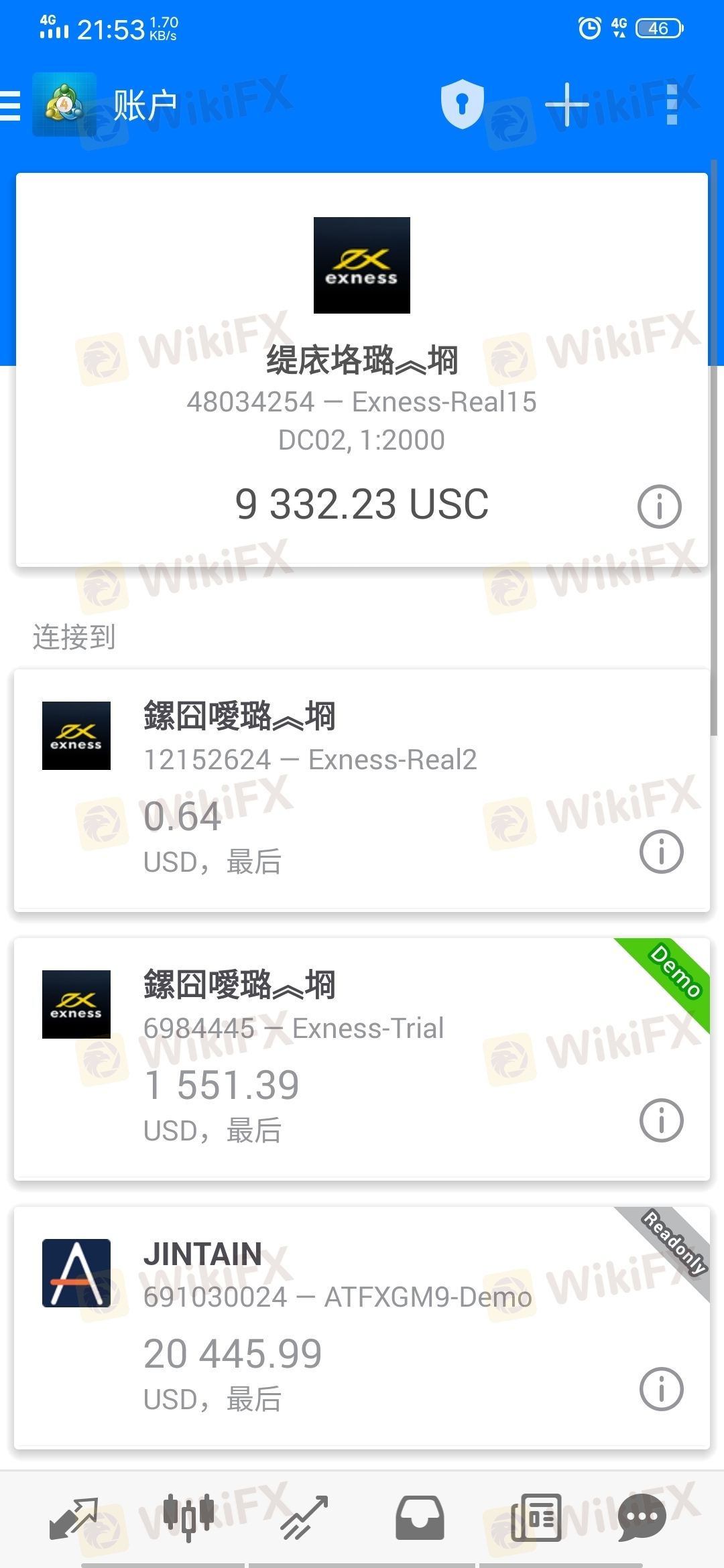
Task: Open the three-dot overflow menu
Action: click(672, 105)
